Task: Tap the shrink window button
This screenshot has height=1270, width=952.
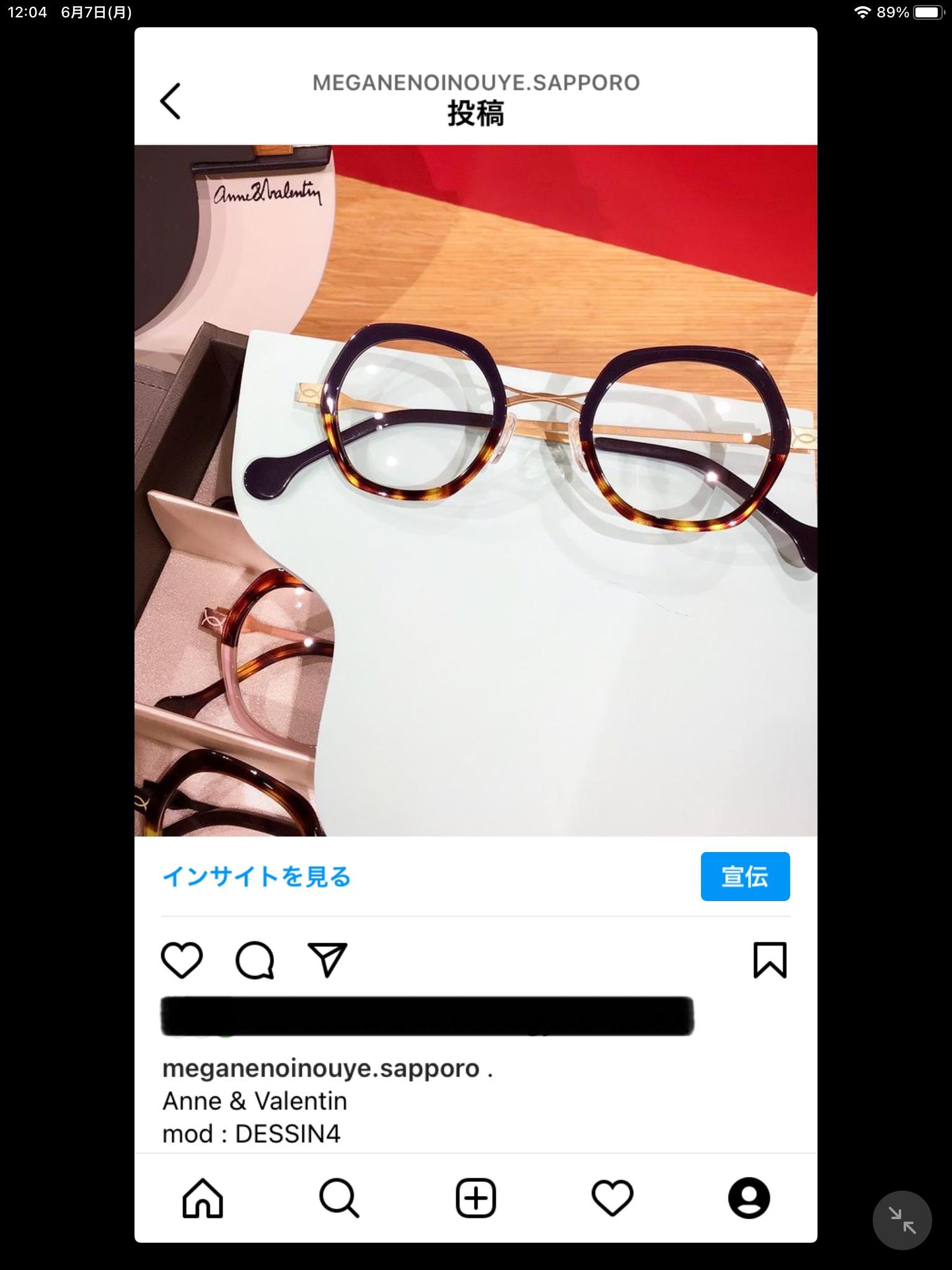Action: click(902, 1220)
